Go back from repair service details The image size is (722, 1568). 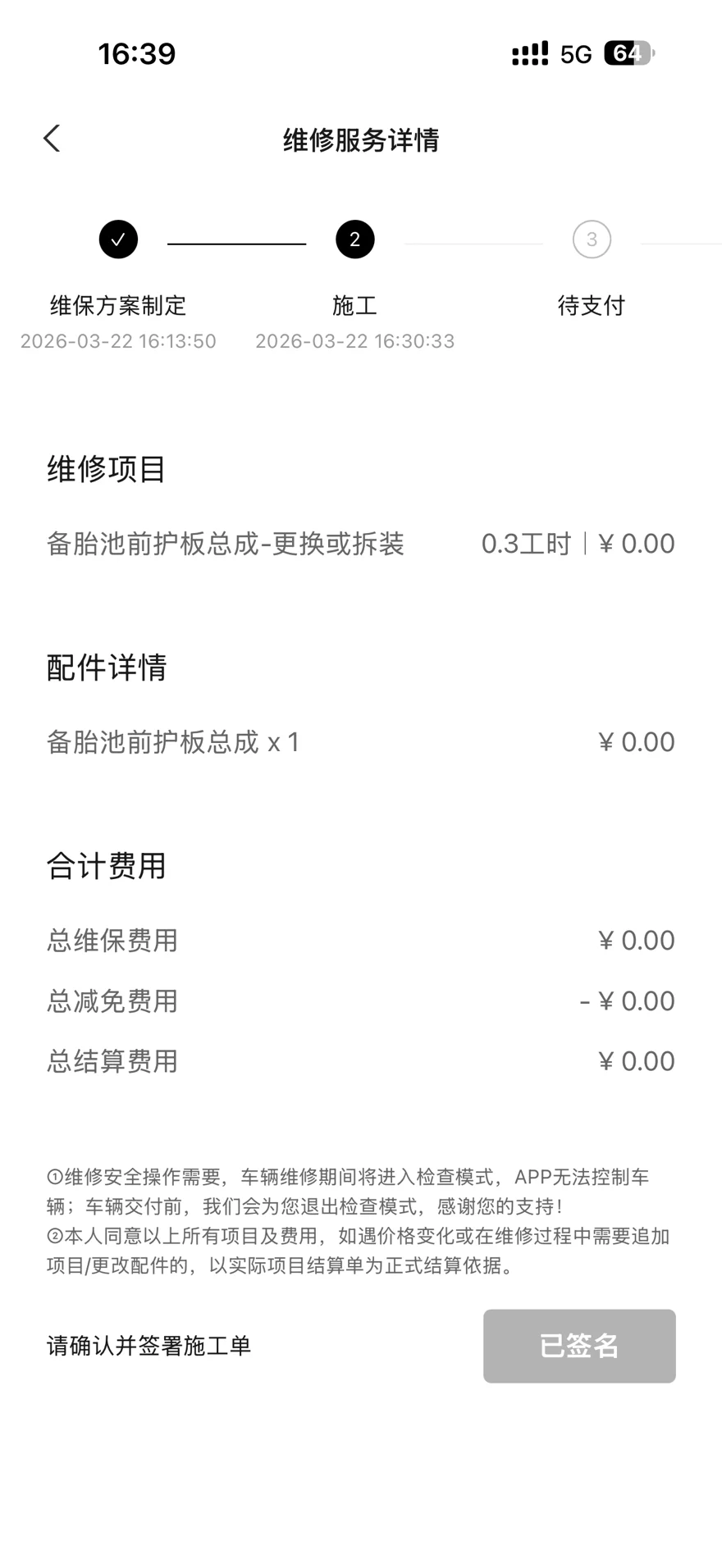click(x=52, y=139)
